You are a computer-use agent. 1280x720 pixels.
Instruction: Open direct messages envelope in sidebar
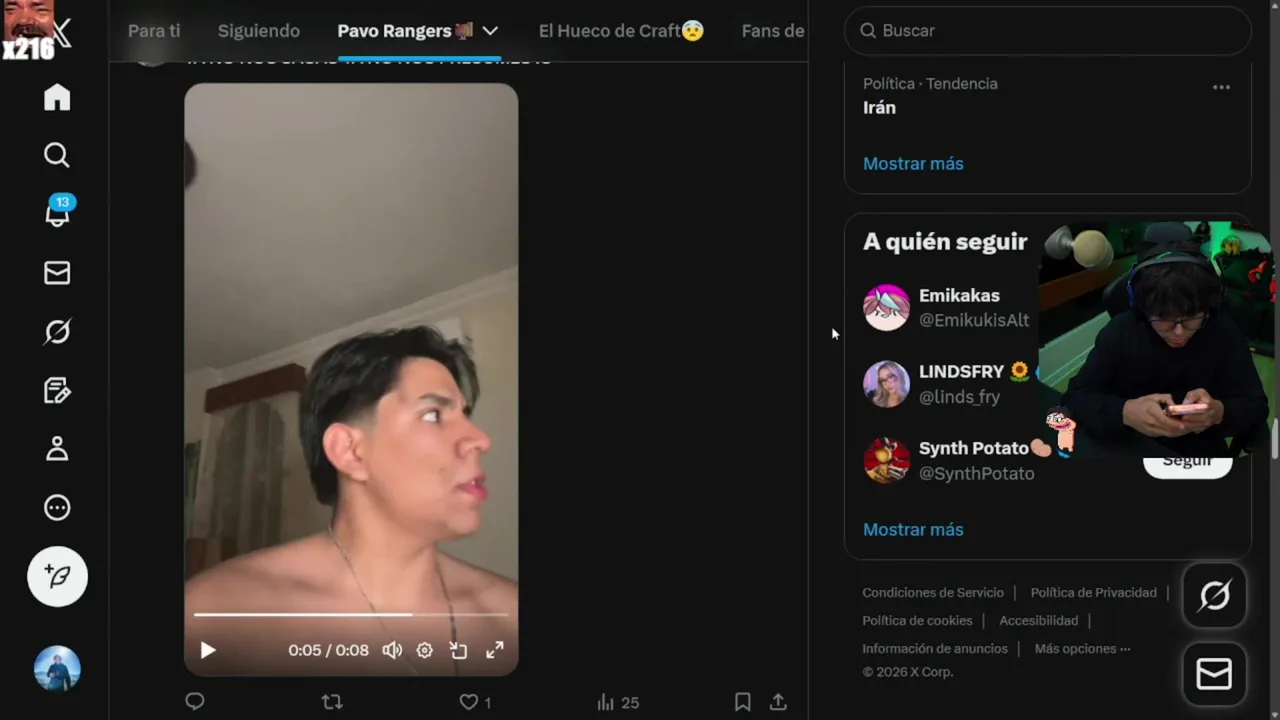click(57, 272)
